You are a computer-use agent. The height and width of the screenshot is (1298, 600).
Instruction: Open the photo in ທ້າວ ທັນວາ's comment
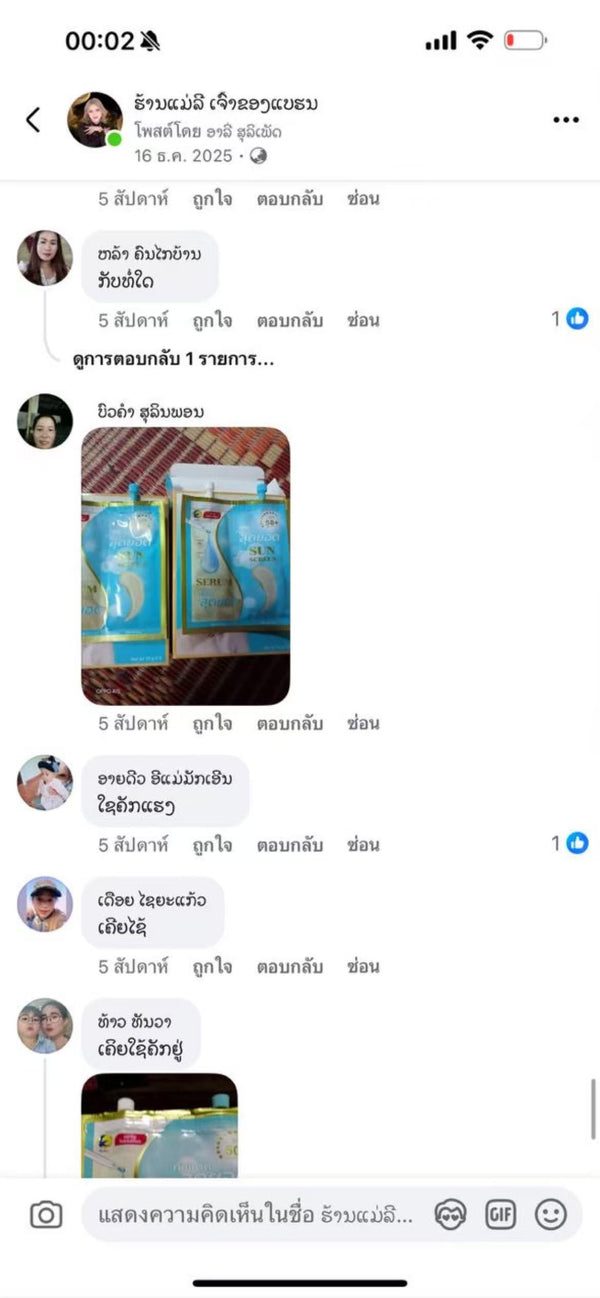[x=159, y=1125]
